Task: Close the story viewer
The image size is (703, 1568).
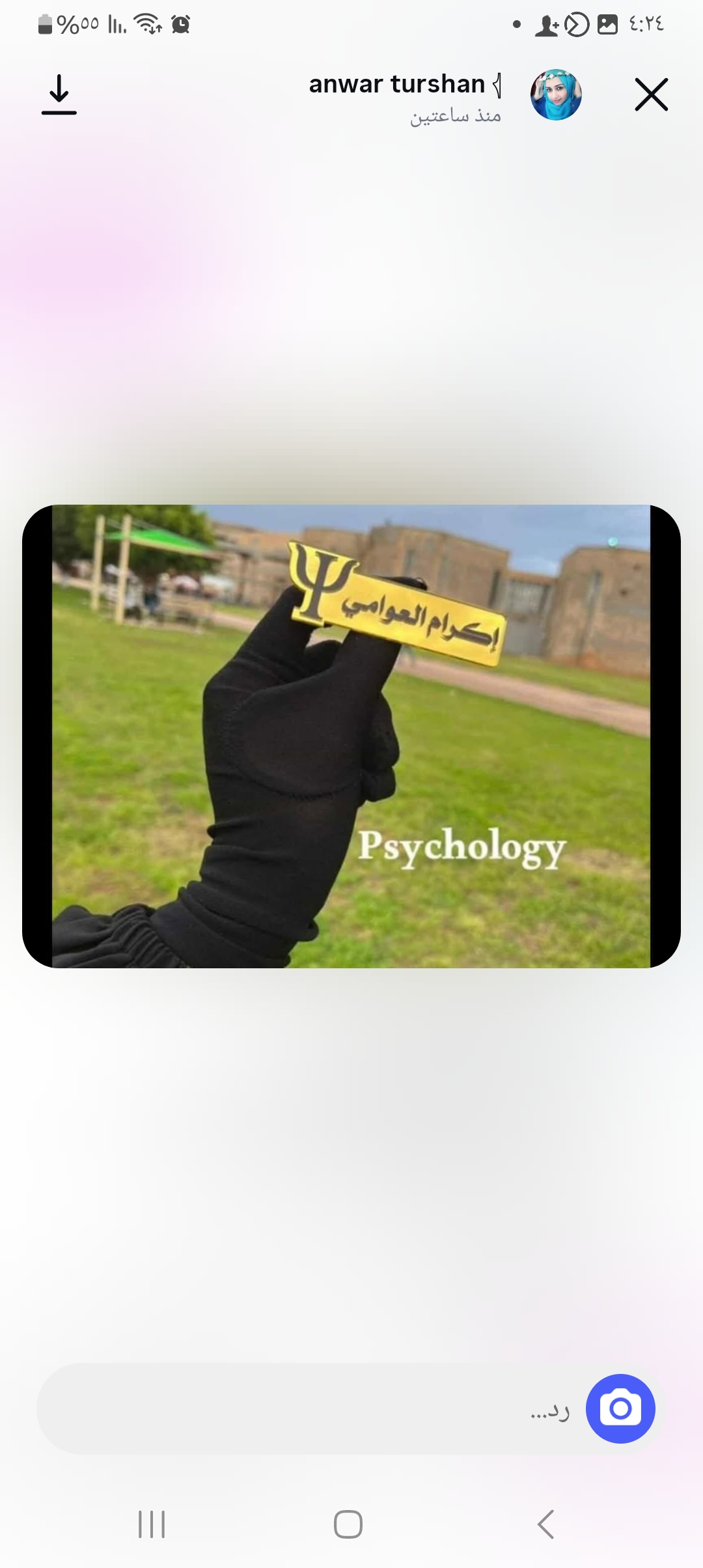Action: tap(651, 95)
